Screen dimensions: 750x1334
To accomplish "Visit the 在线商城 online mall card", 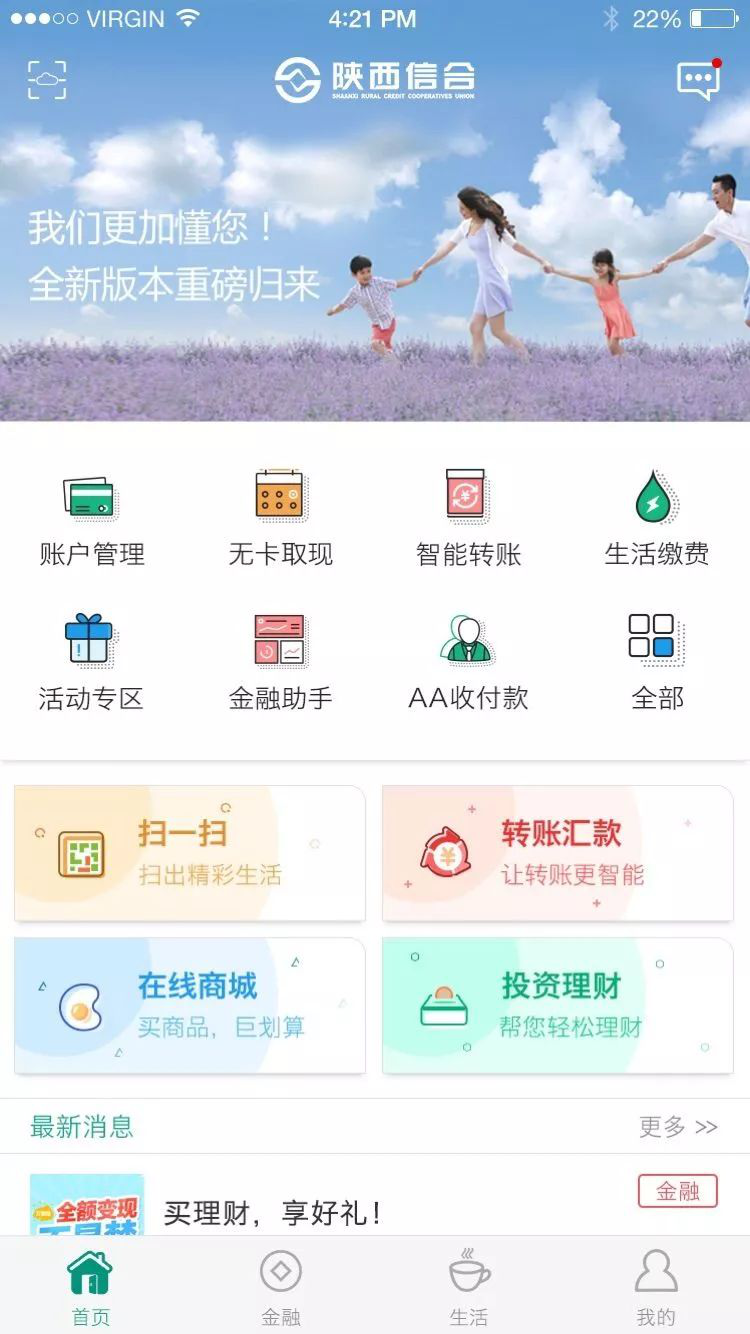I will point(190,1005).
